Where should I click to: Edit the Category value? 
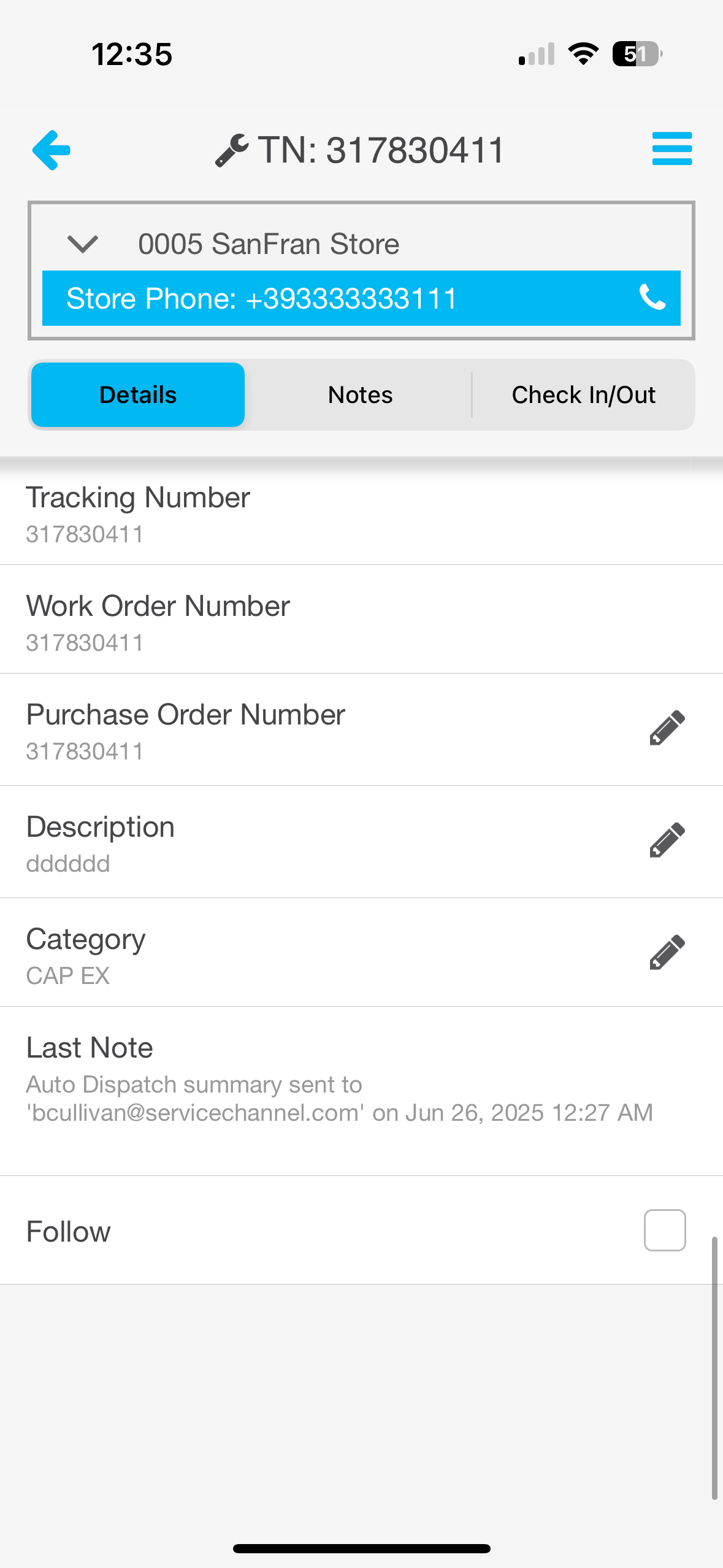pos(667,953)
